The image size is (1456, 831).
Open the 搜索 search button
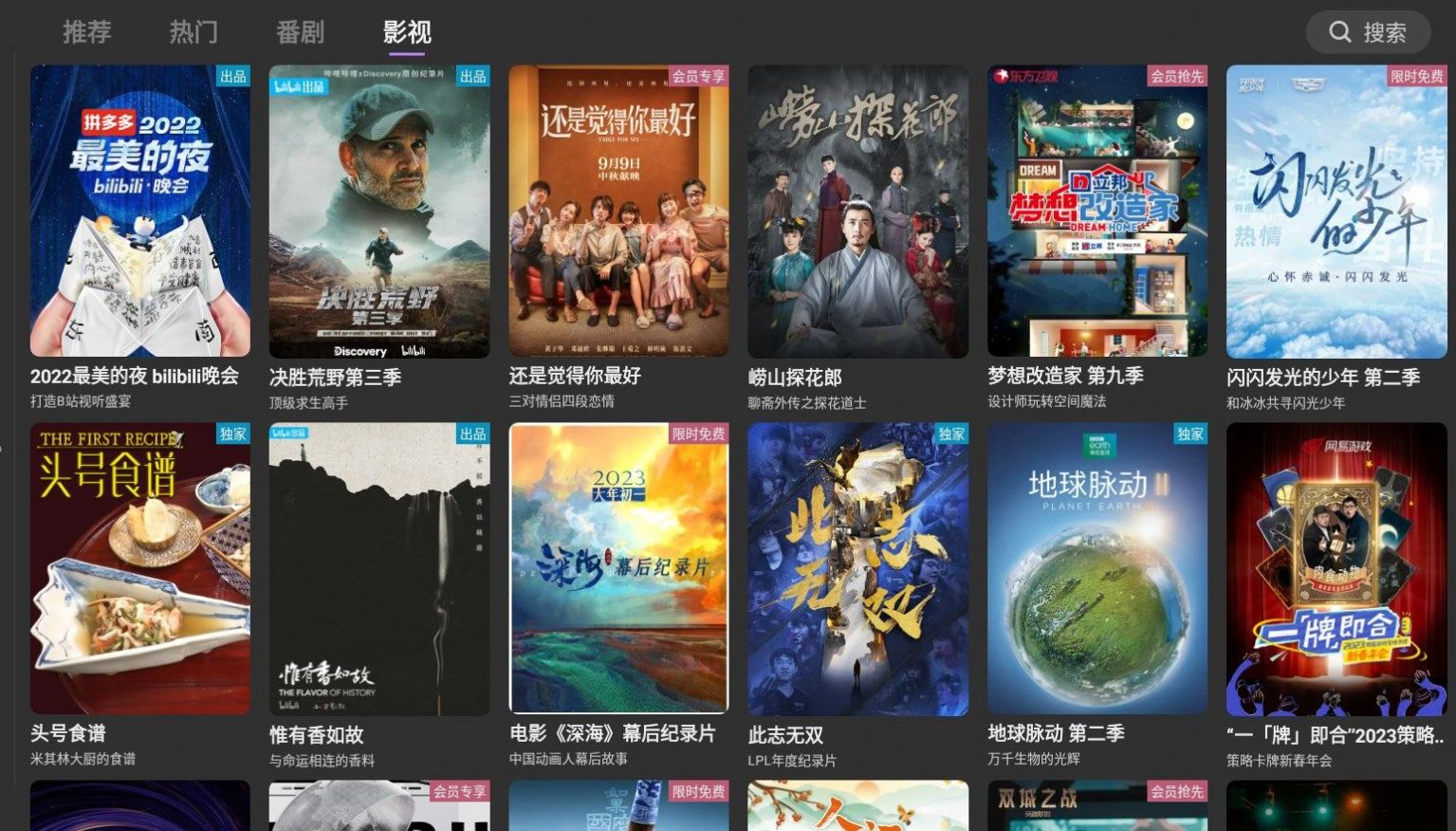coord(1368,33)
